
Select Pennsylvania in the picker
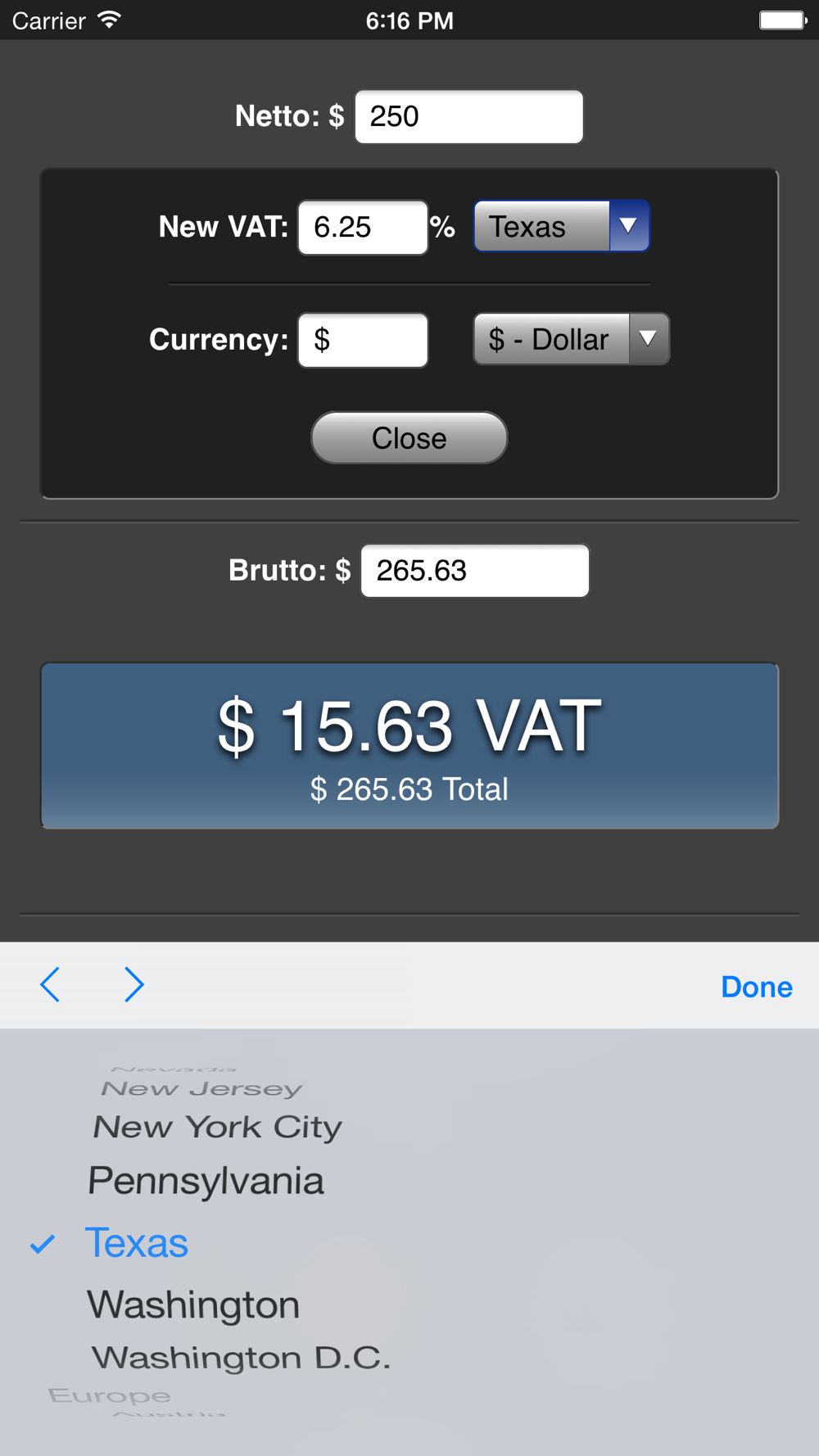point(206,1181)
